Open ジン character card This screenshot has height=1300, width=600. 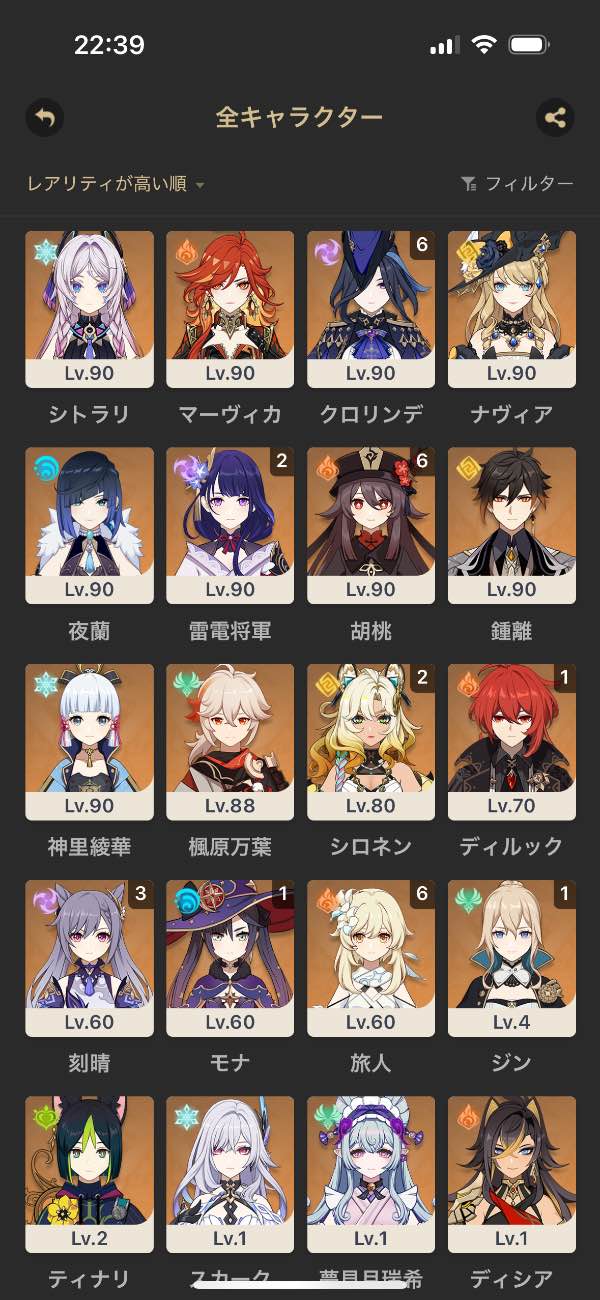512,957
